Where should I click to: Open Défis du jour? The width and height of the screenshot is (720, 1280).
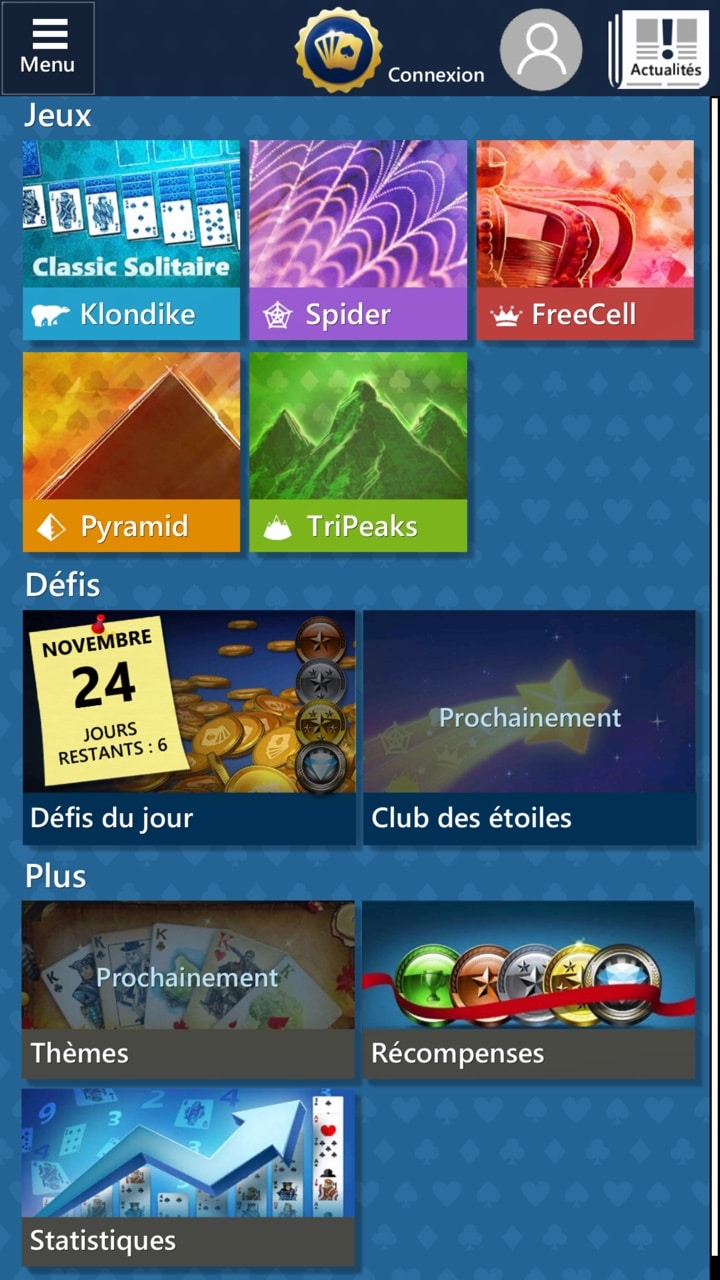tap(189, 727)
